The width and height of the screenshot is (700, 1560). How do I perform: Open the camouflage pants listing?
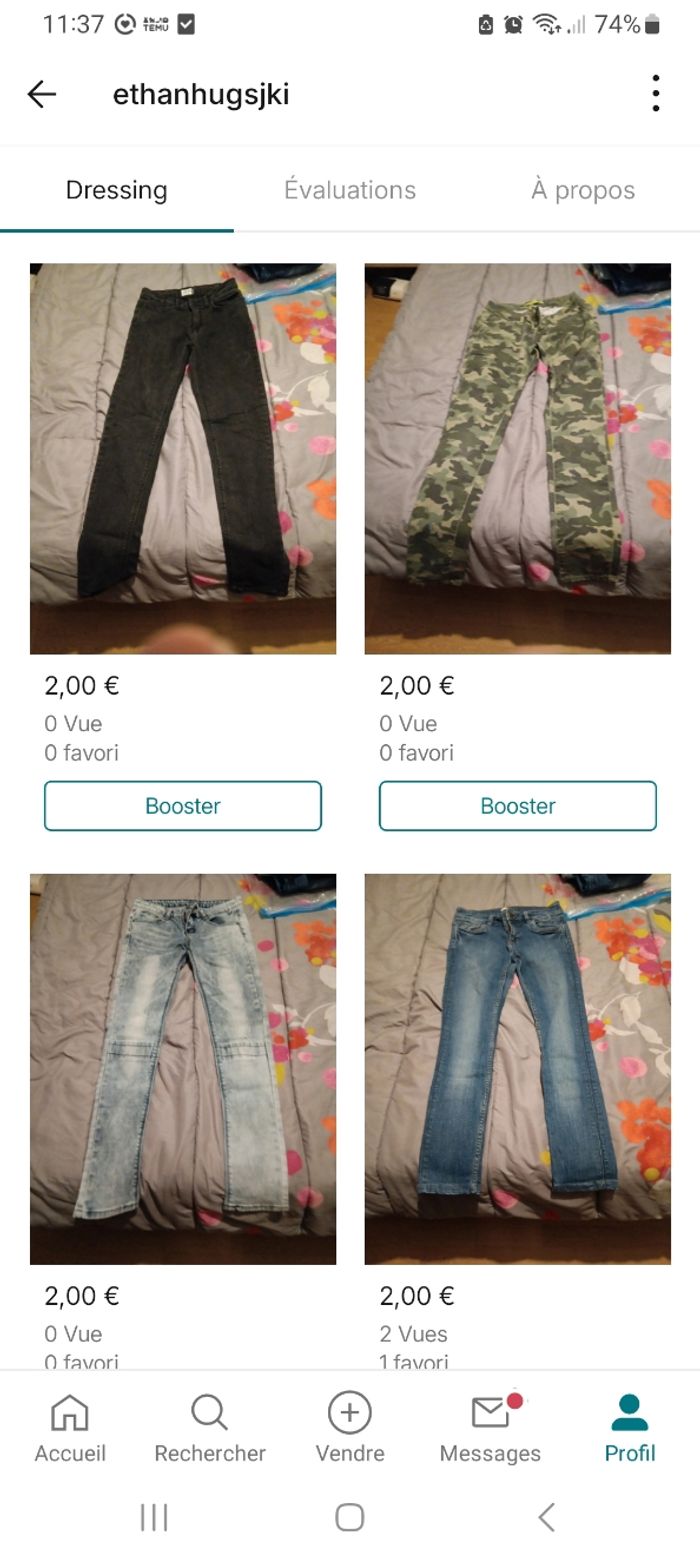tap(517, 458)
